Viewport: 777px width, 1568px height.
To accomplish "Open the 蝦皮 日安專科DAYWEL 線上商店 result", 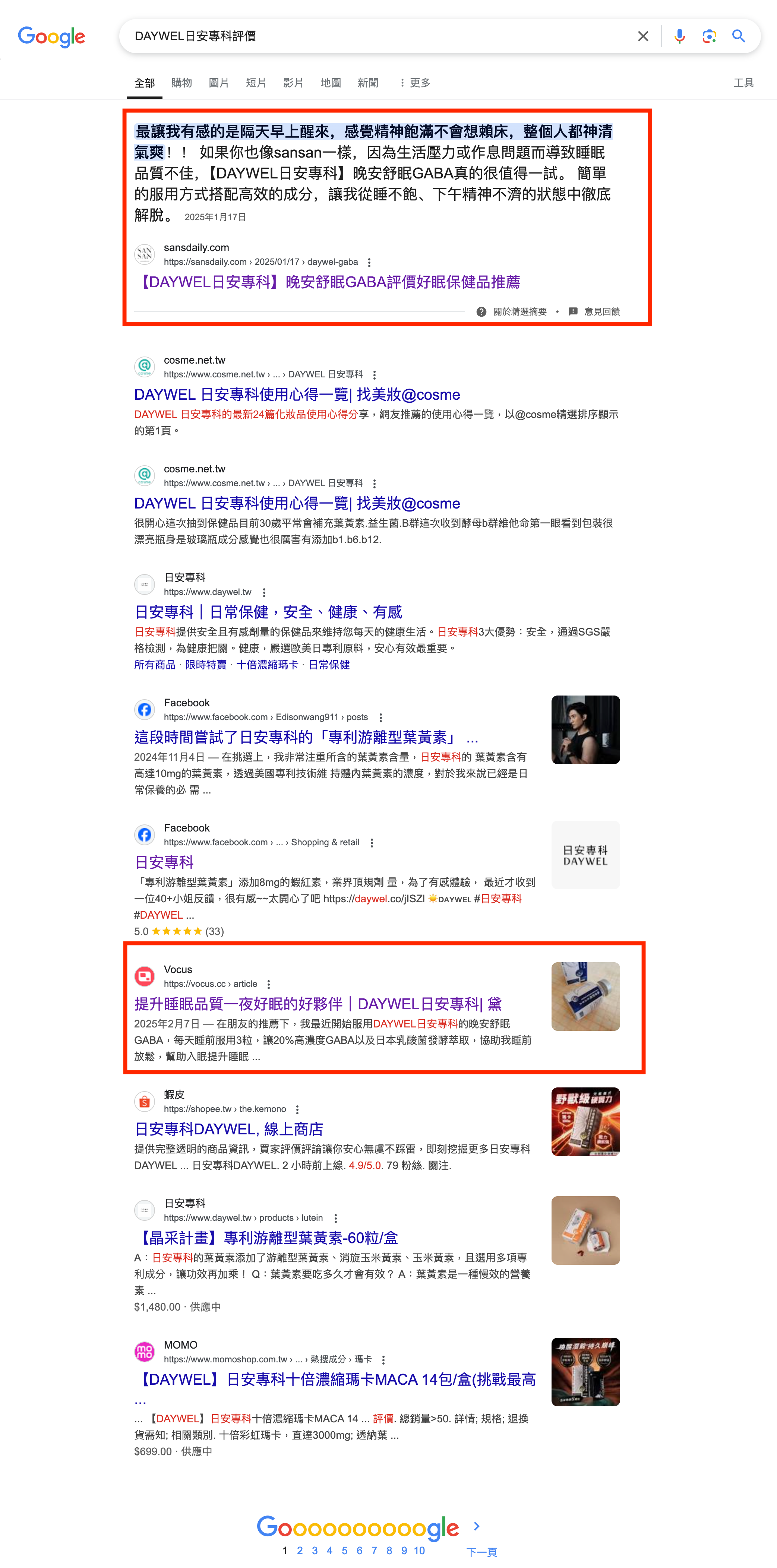I will [x=229, y=1129].
